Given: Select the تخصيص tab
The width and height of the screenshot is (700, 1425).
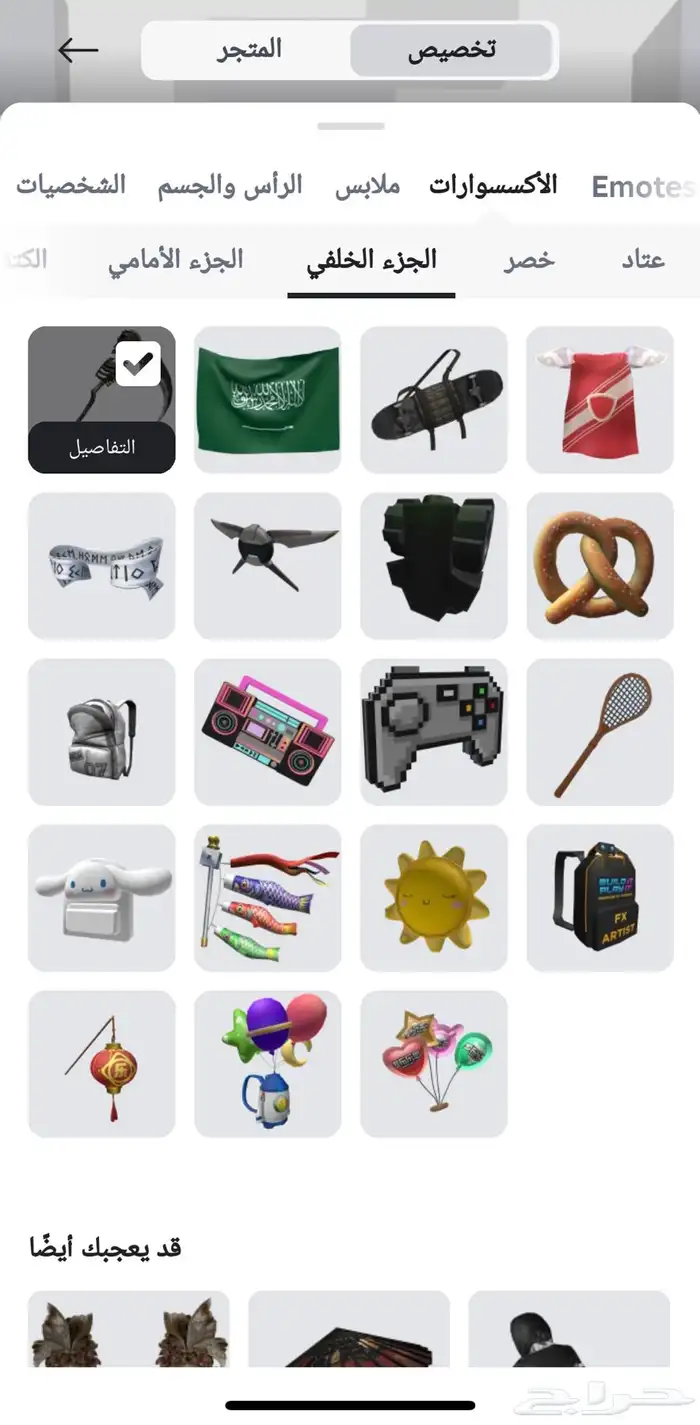Looking at the screenshot, I should pos(452,50).
